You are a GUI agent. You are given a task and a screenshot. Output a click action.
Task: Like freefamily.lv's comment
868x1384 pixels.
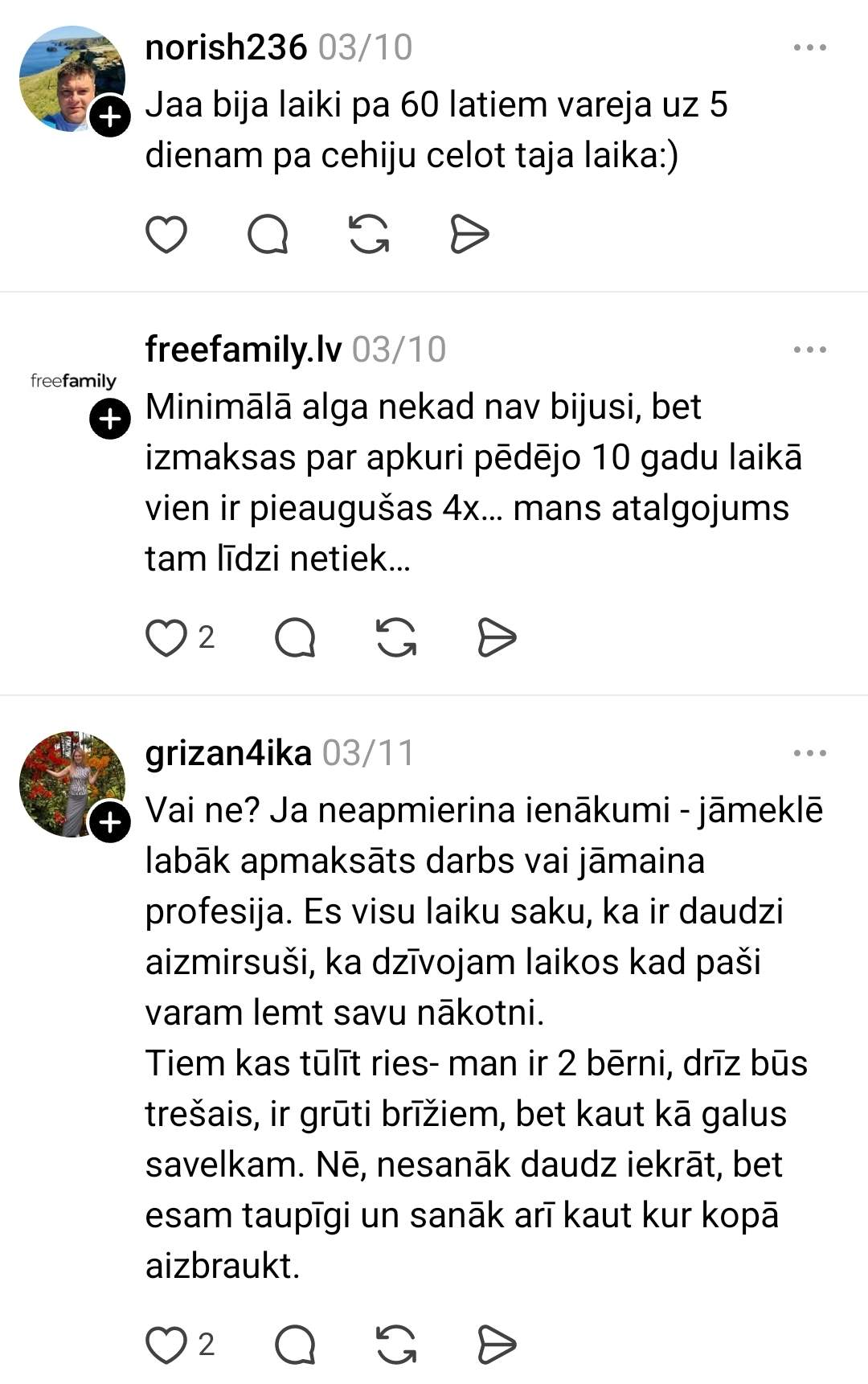point(166,638)
